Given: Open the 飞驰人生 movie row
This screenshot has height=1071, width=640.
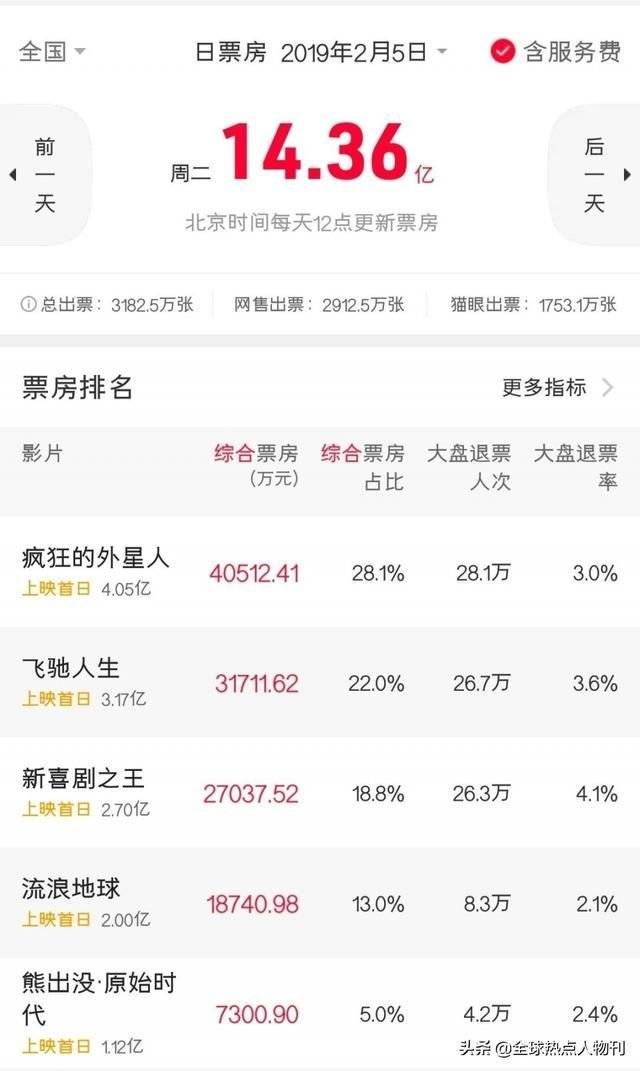Looking at the screenshot, I should coord(320,682).
